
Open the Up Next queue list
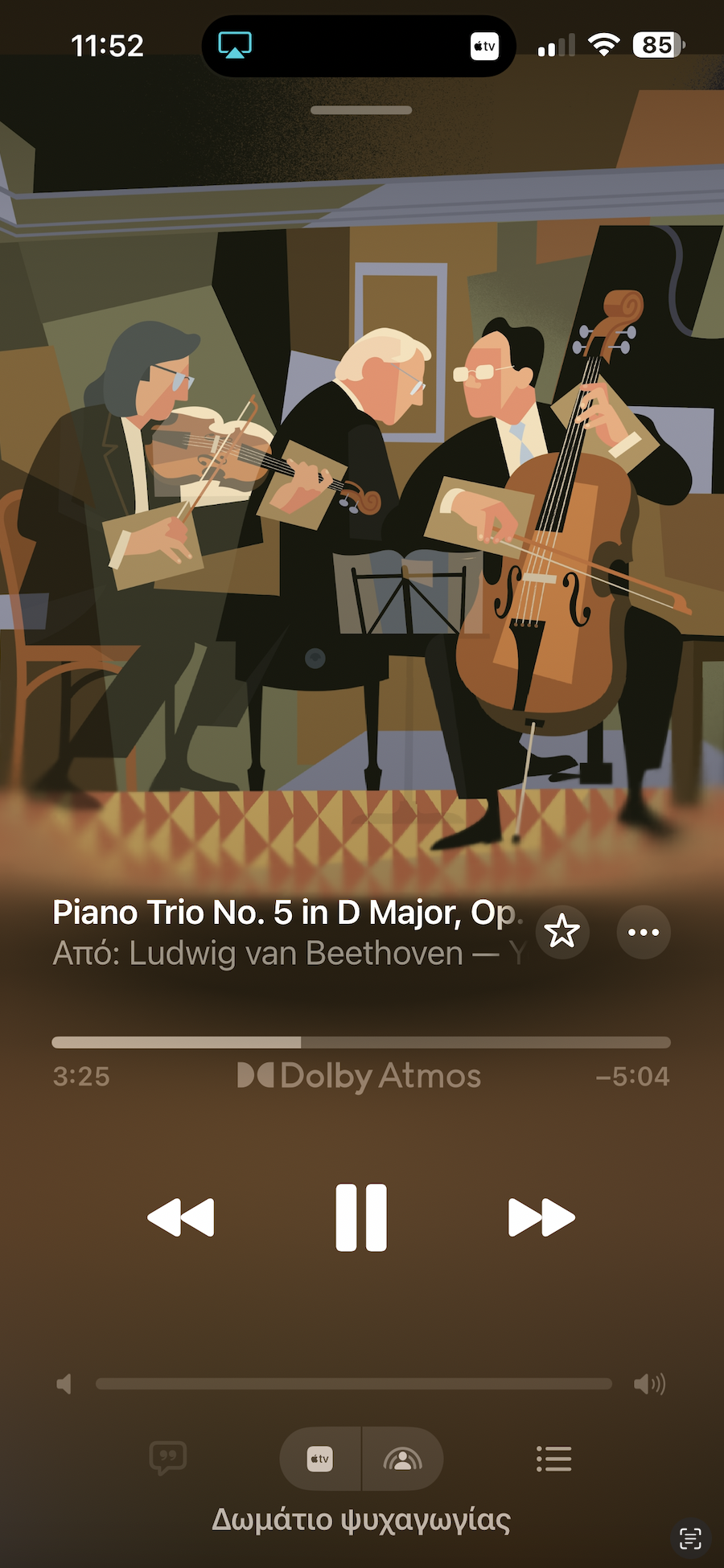click(554, 1458)
